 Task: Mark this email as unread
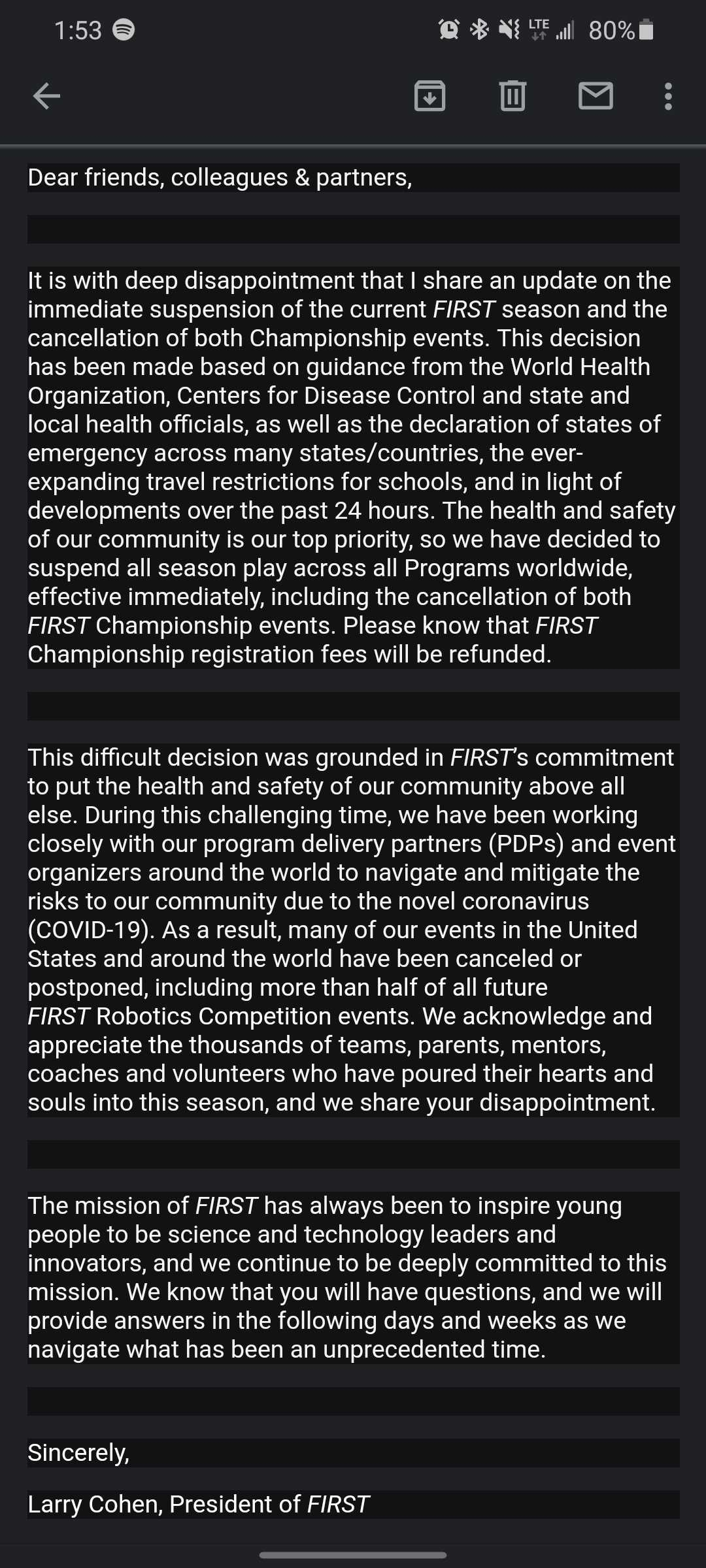pyautogui.click(x=596, y=96)
